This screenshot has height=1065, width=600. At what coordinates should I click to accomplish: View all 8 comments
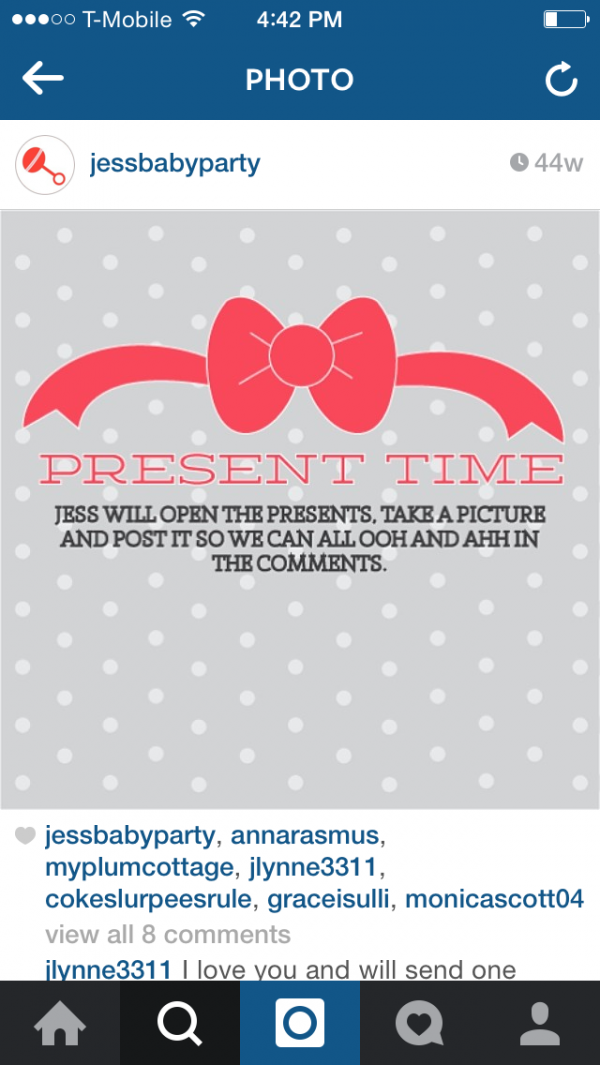point(168,934)
